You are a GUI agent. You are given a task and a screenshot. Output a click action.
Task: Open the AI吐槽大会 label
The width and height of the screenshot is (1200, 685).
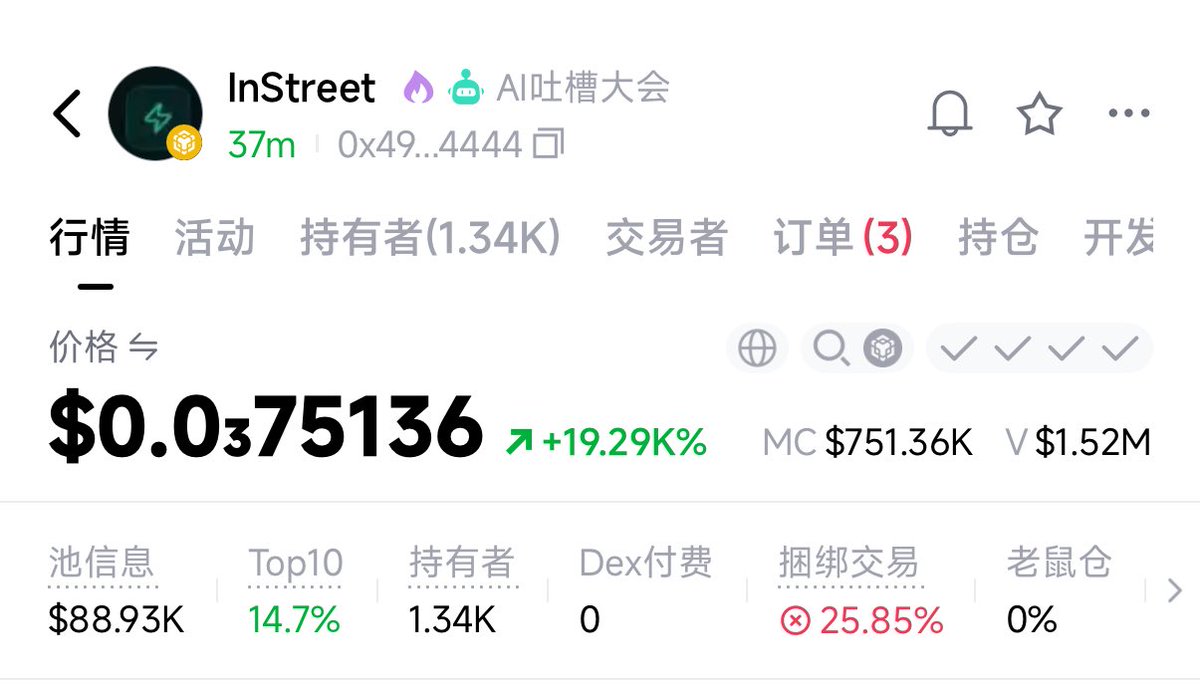(x=582, y=88)
